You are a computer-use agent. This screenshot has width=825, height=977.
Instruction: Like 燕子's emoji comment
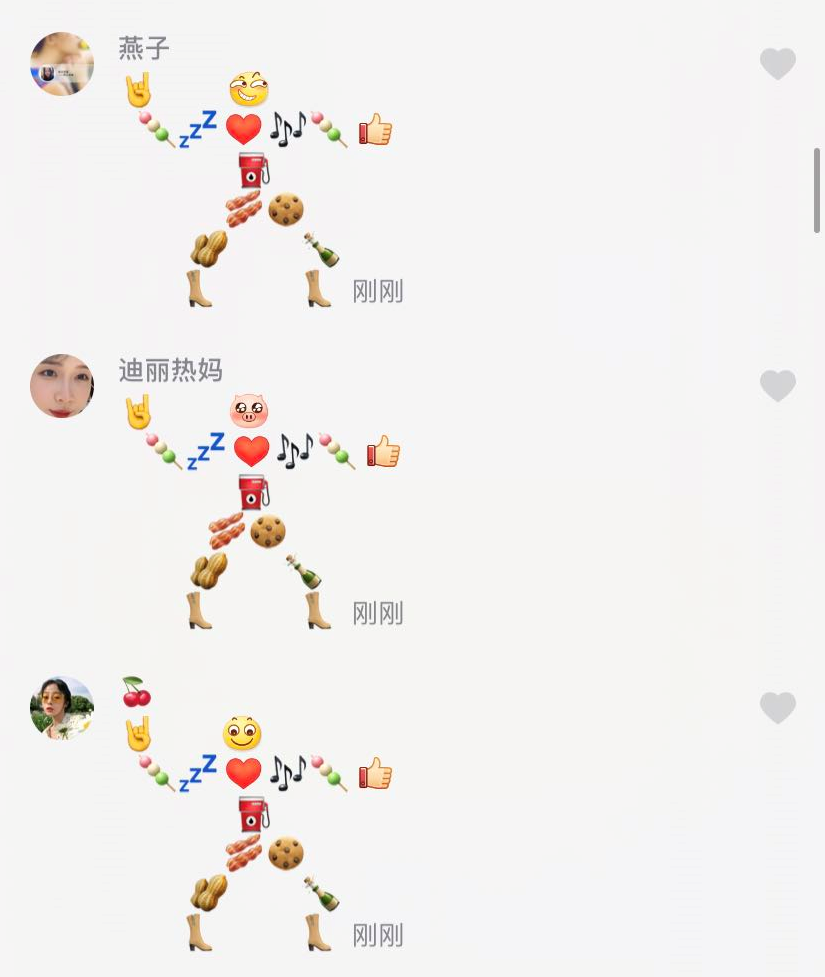[777, 64]
